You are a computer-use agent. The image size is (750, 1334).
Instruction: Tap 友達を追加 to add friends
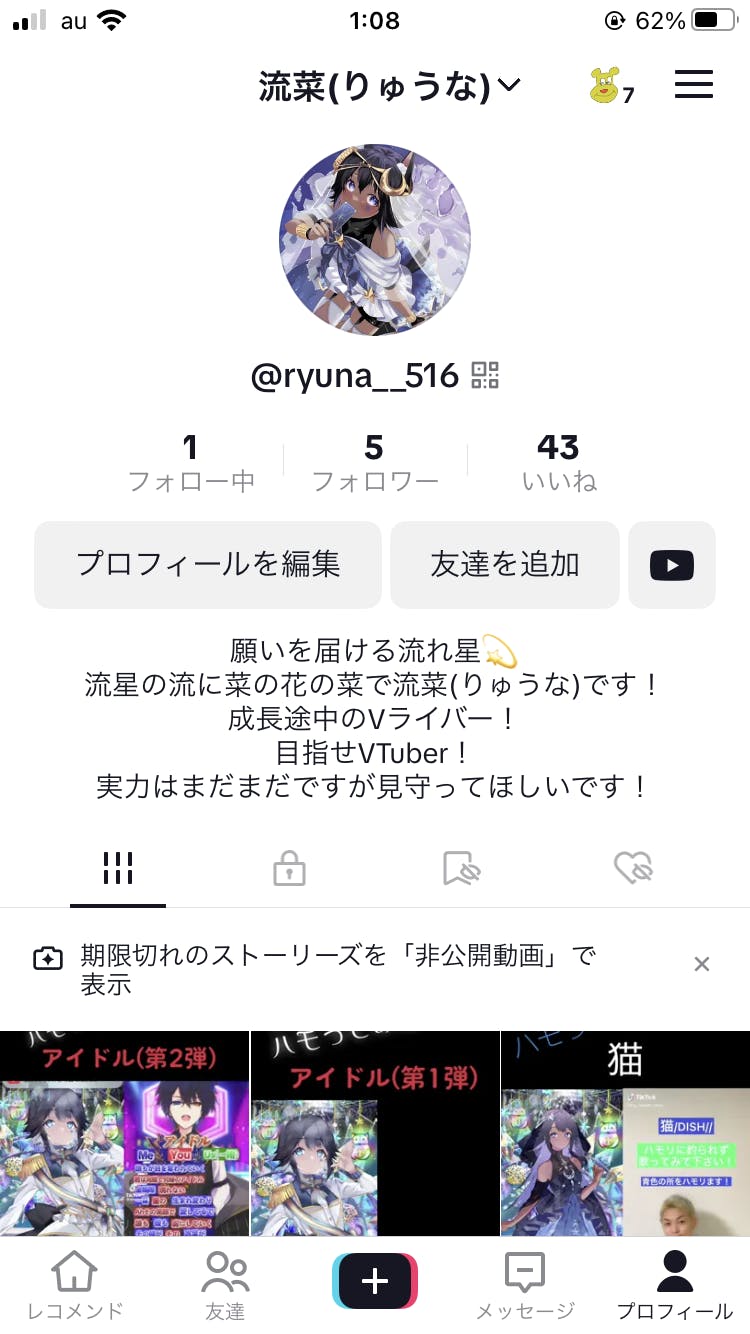505,564
